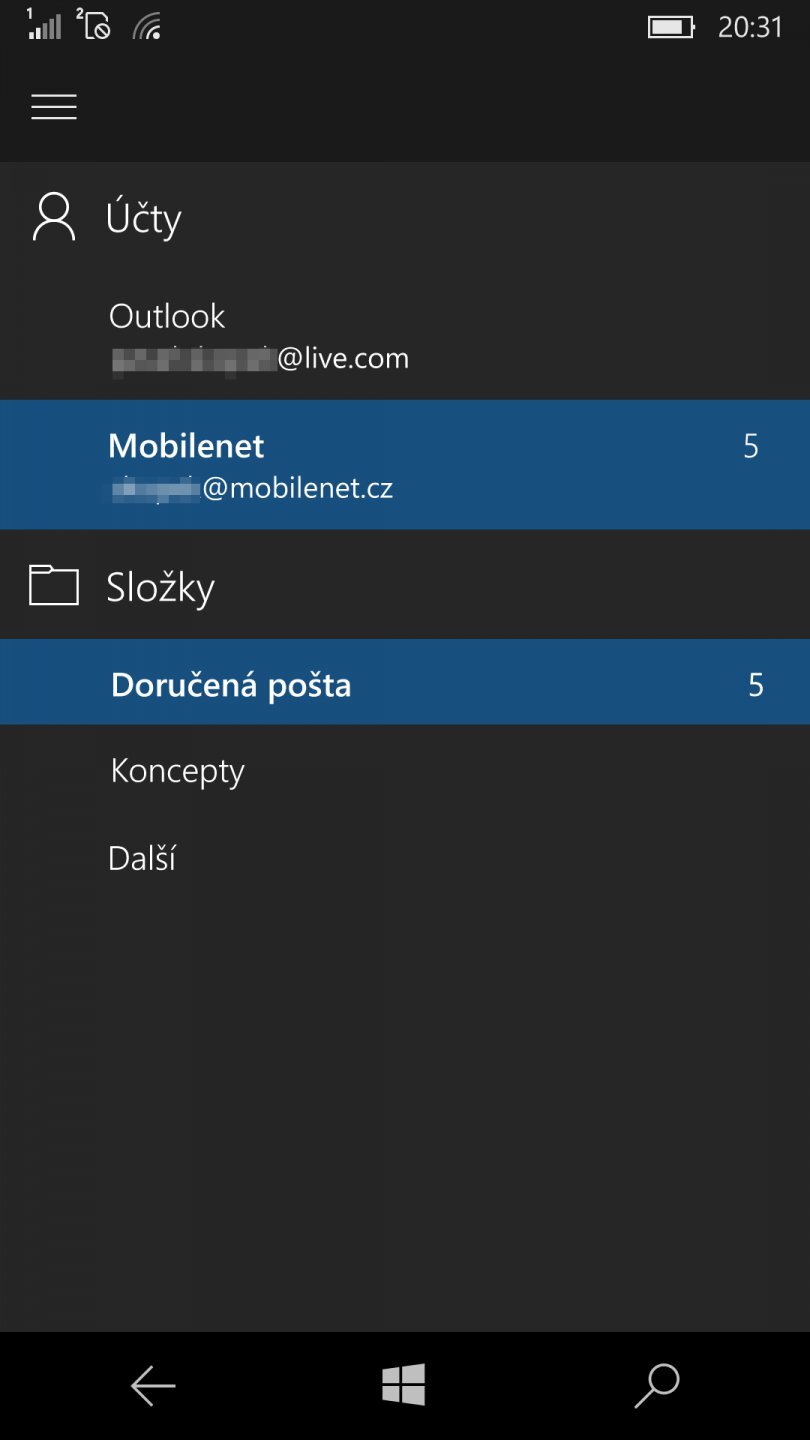
Task: Expand more folders via Další
Action: coord(141,857)
